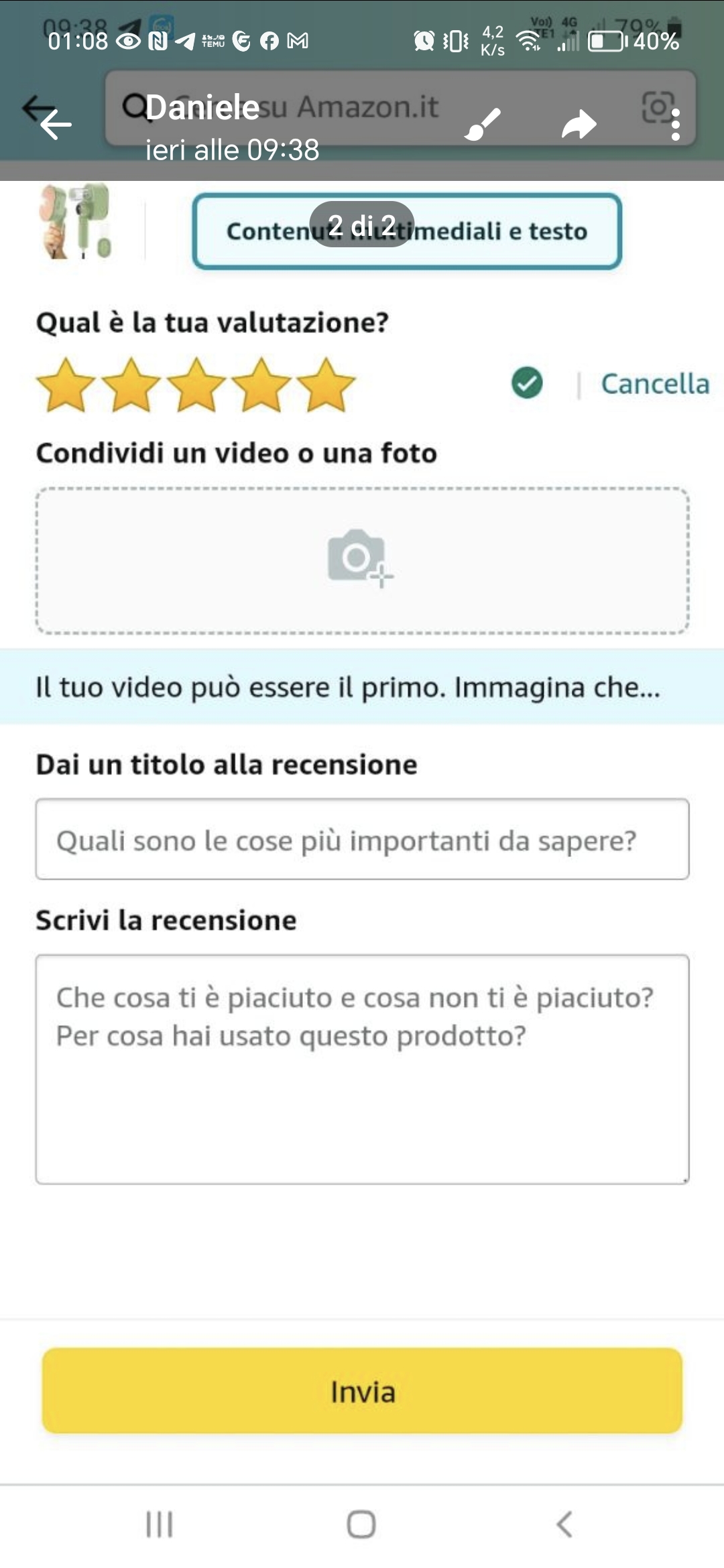Open recent apps from navigation bar

point(160,1524)
